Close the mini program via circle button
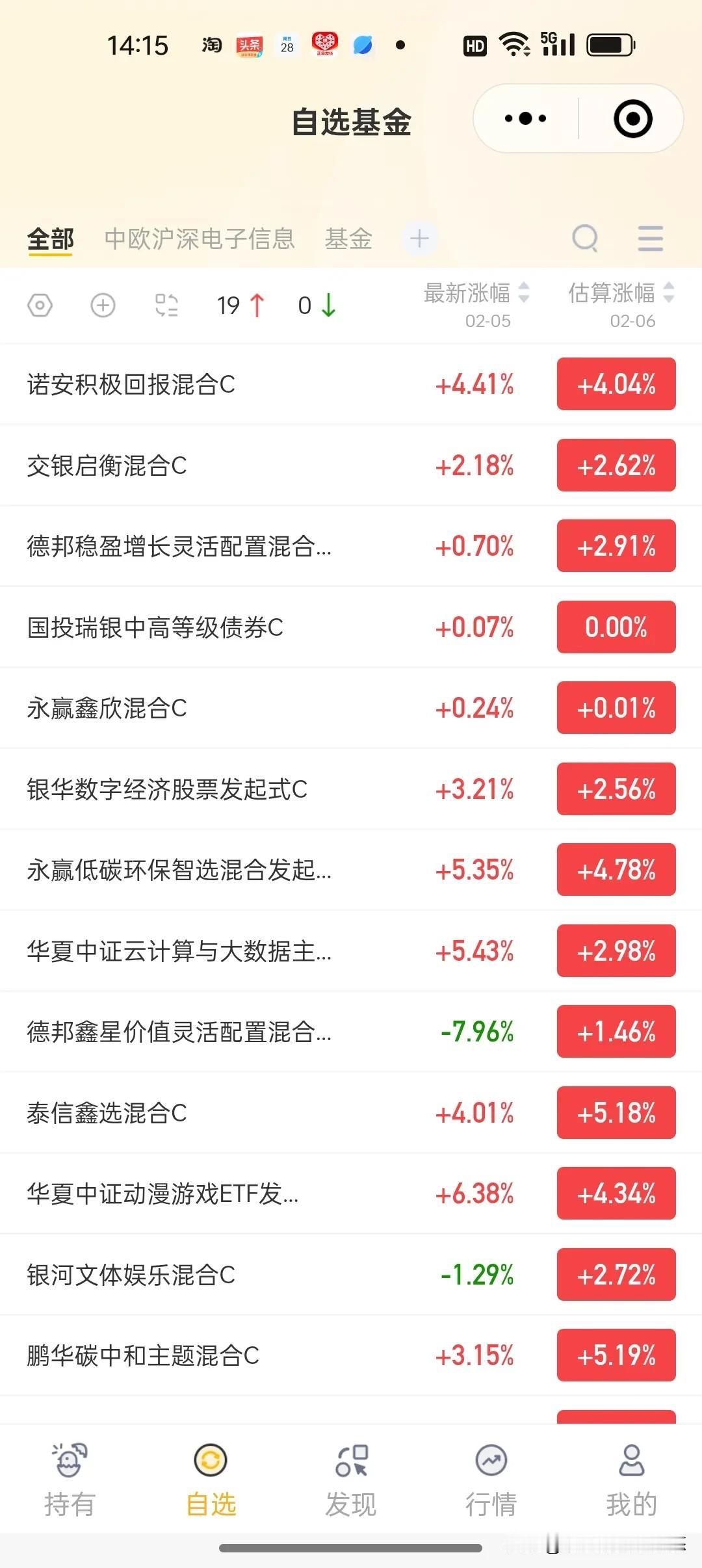 632,119
